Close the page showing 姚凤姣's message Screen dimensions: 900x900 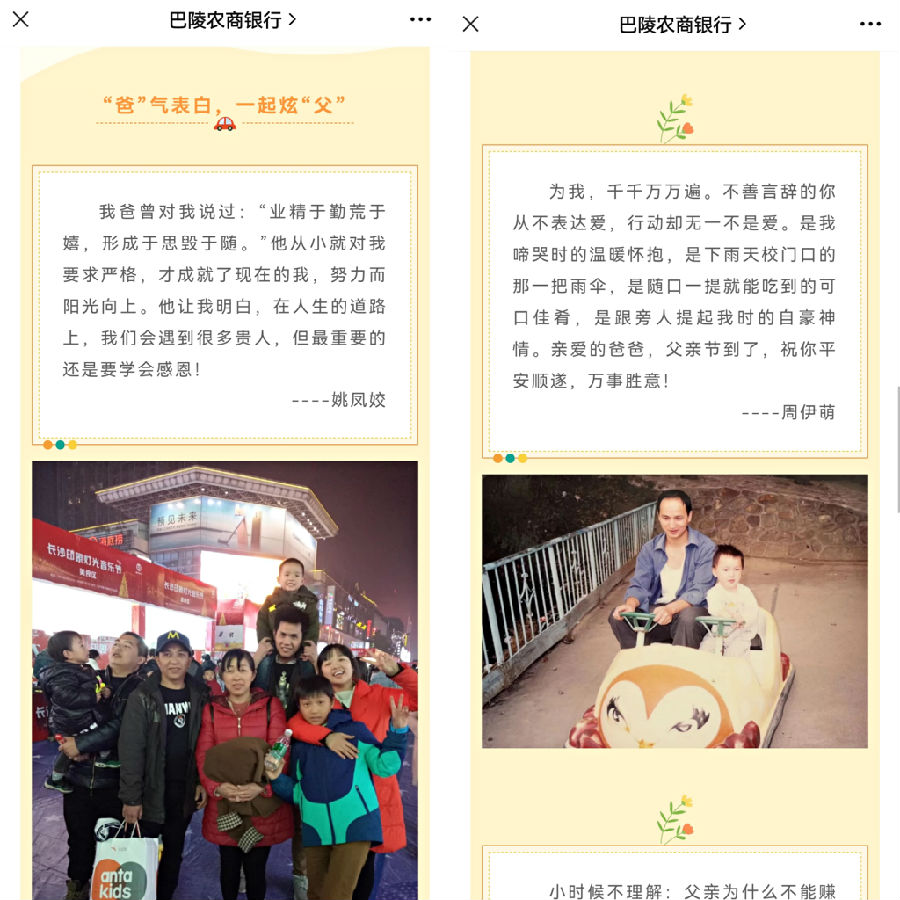20,19
